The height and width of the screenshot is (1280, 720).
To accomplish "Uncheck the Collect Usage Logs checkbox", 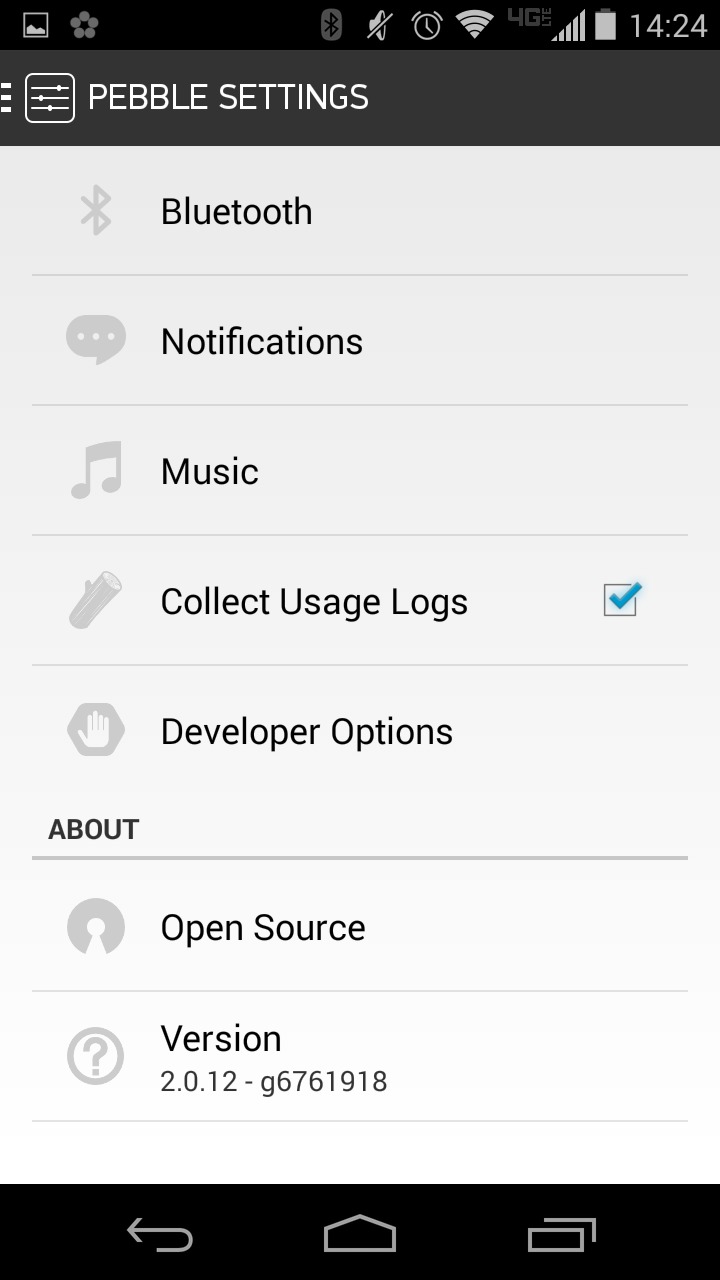I will tap(621, 600).
